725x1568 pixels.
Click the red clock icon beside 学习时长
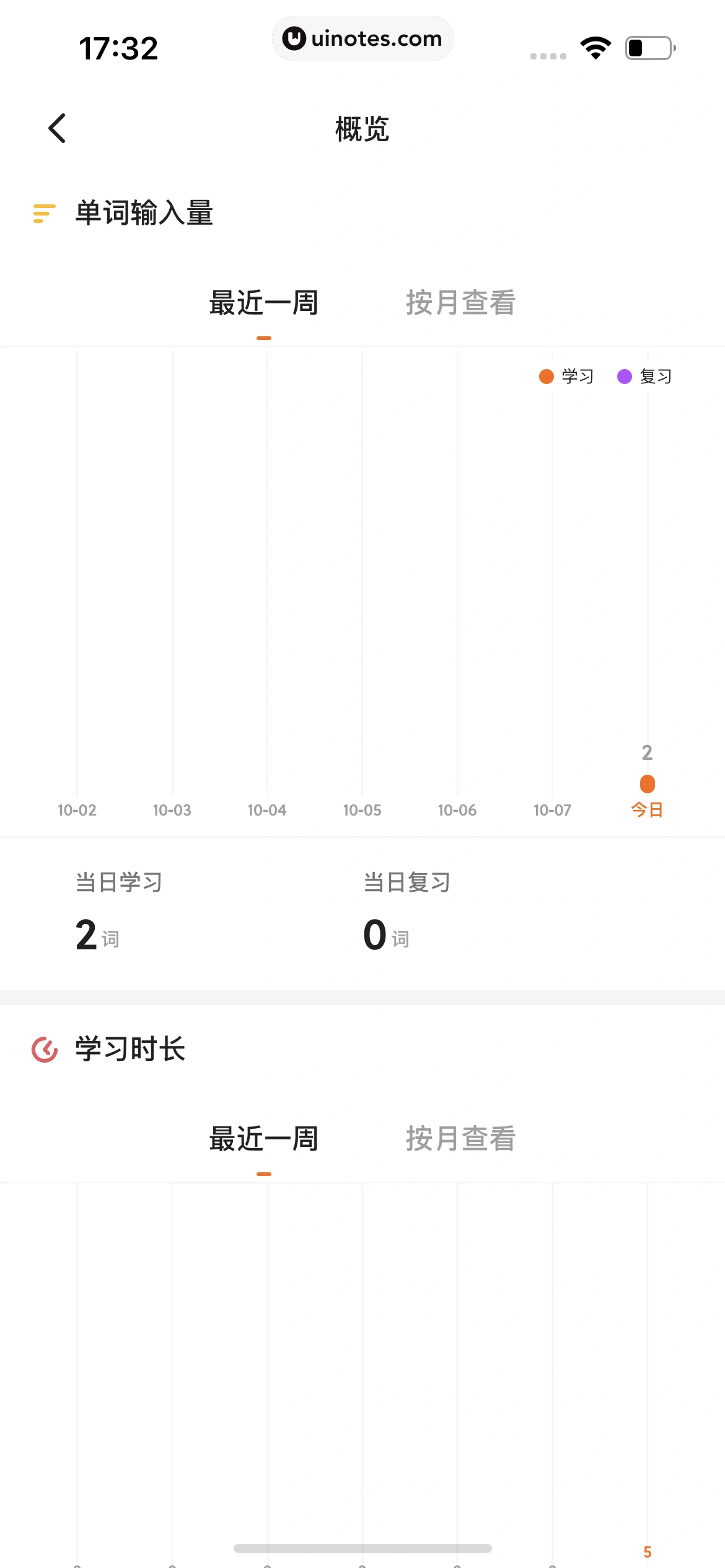pos(43,1048)
